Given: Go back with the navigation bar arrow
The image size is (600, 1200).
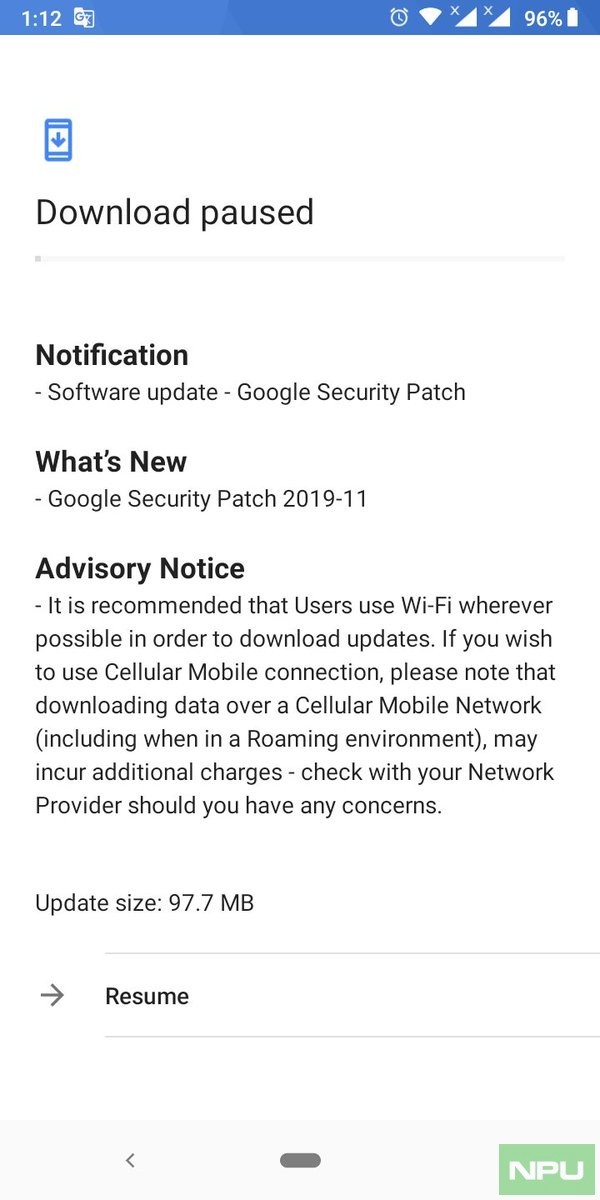Looking at the screenshot, I should [x=130, y=1160].
